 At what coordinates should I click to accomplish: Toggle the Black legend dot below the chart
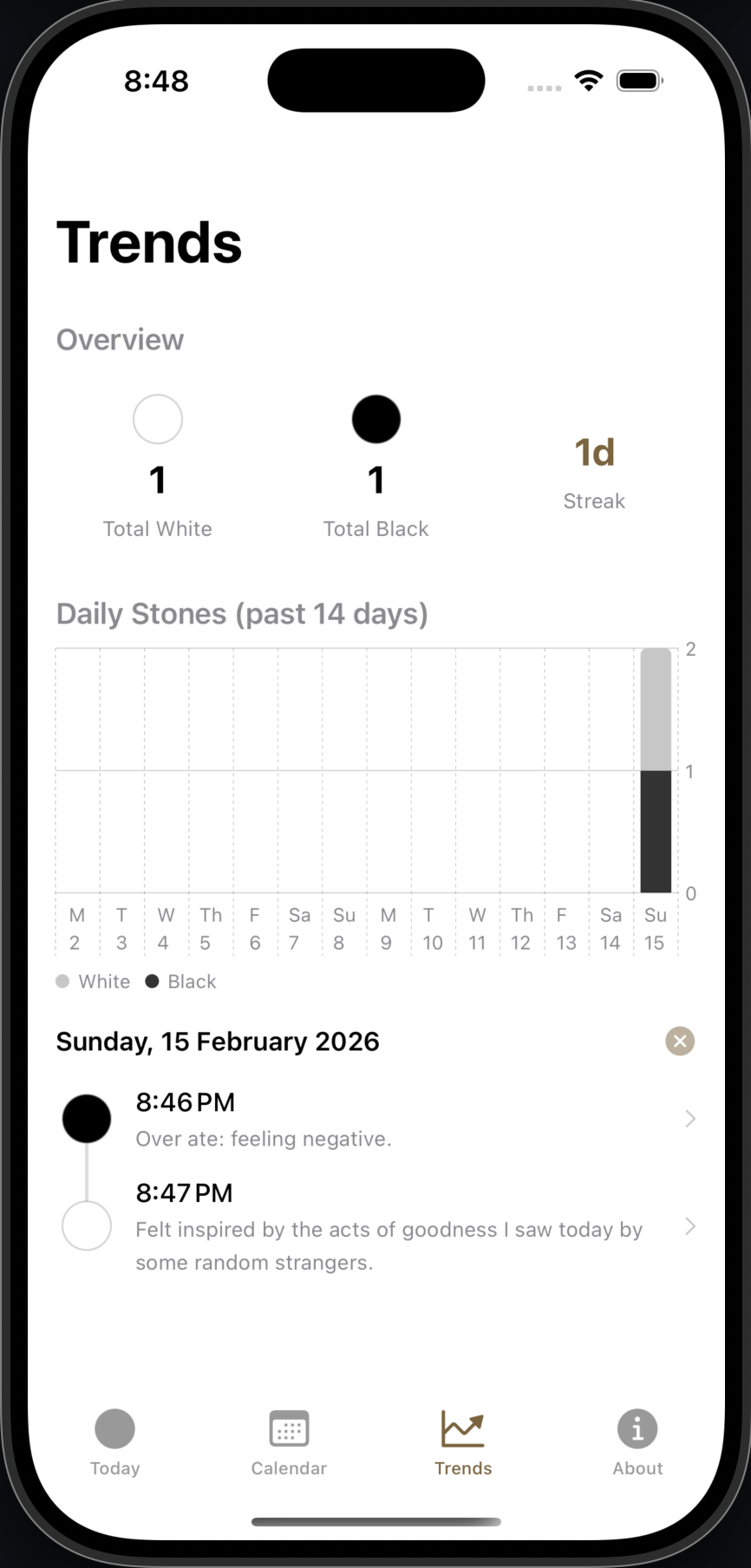pos(153,981)
